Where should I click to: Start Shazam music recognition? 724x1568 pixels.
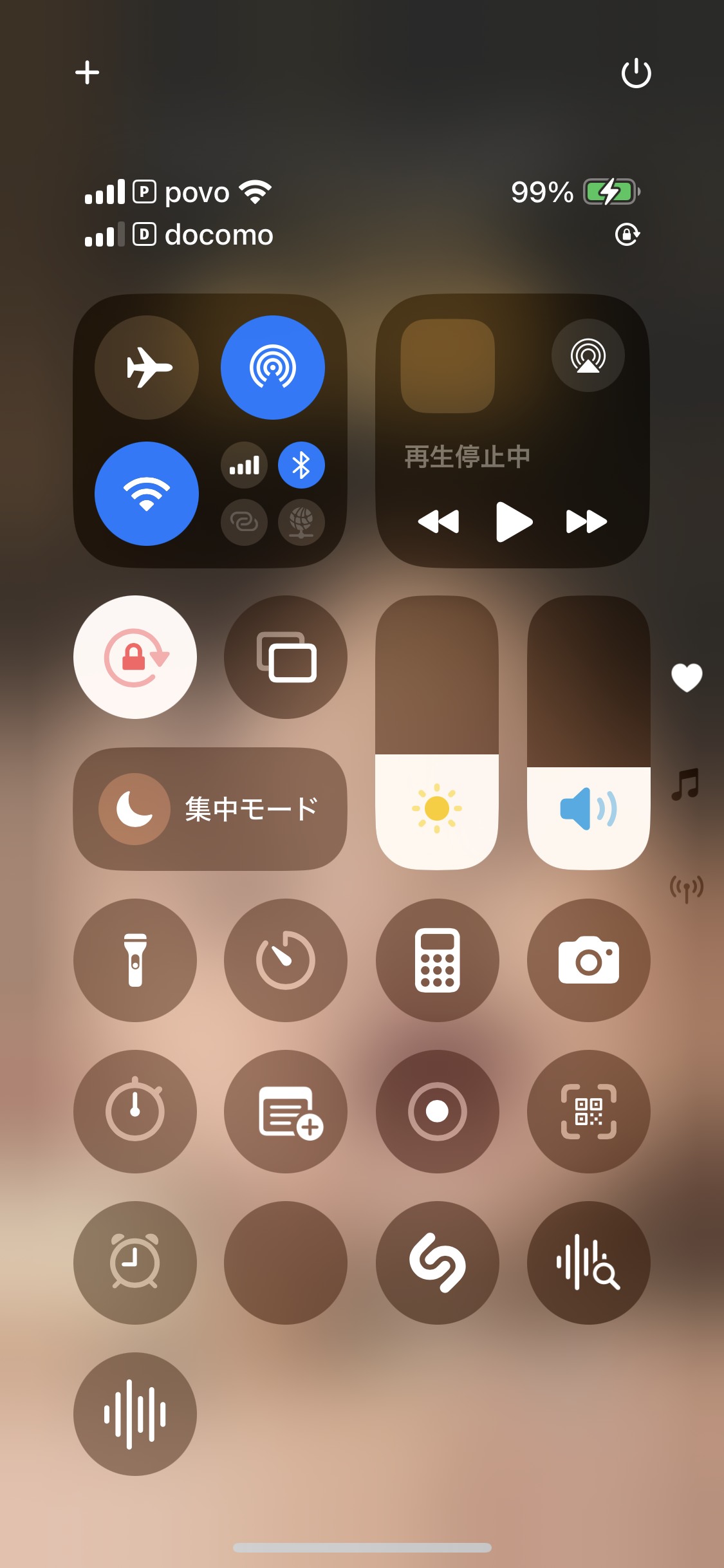coord(438,1263)
